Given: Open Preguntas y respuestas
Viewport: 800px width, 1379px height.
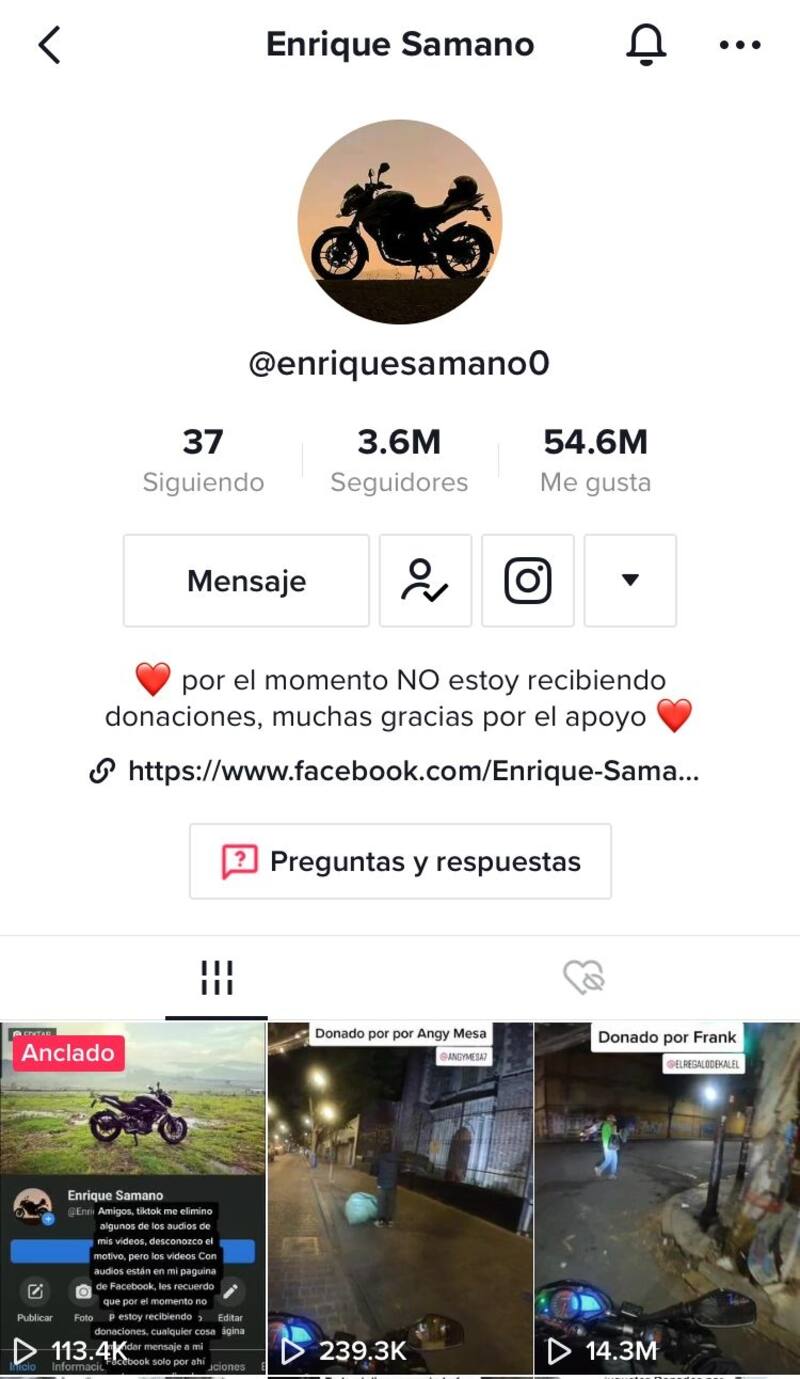Looking at the screenshot, I should coord(400,861).
